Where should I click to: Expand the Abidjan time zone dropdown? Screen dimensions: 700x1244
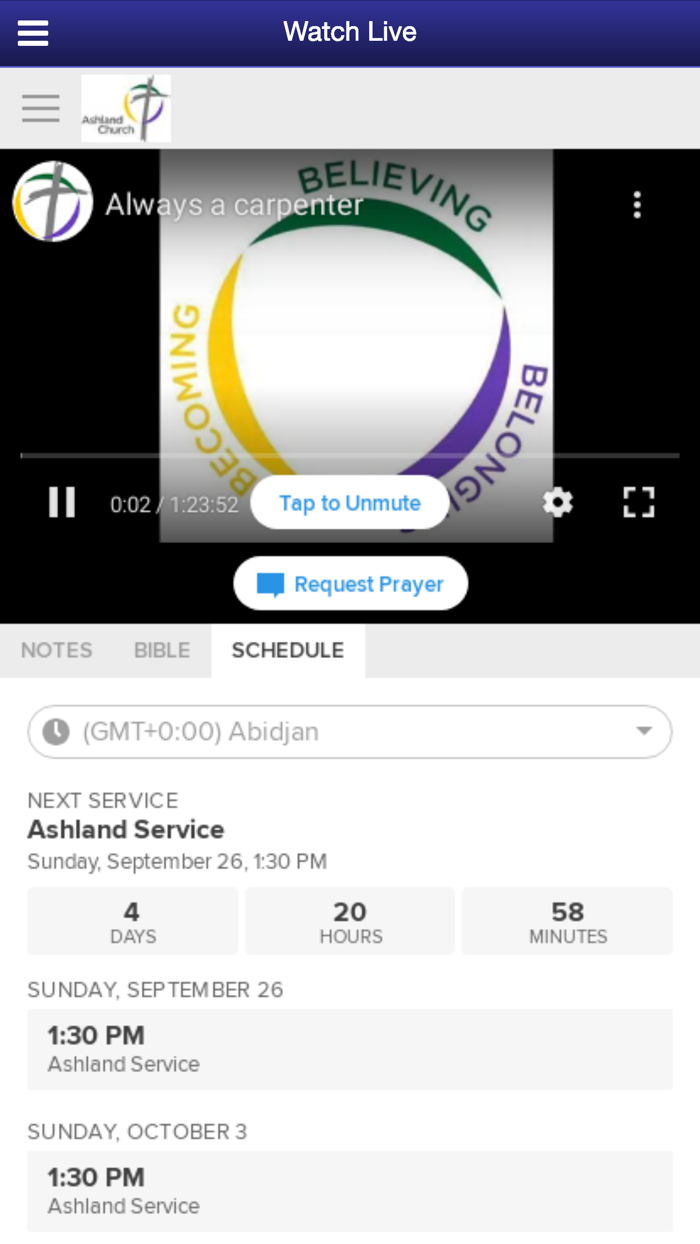tap(350, 732)
